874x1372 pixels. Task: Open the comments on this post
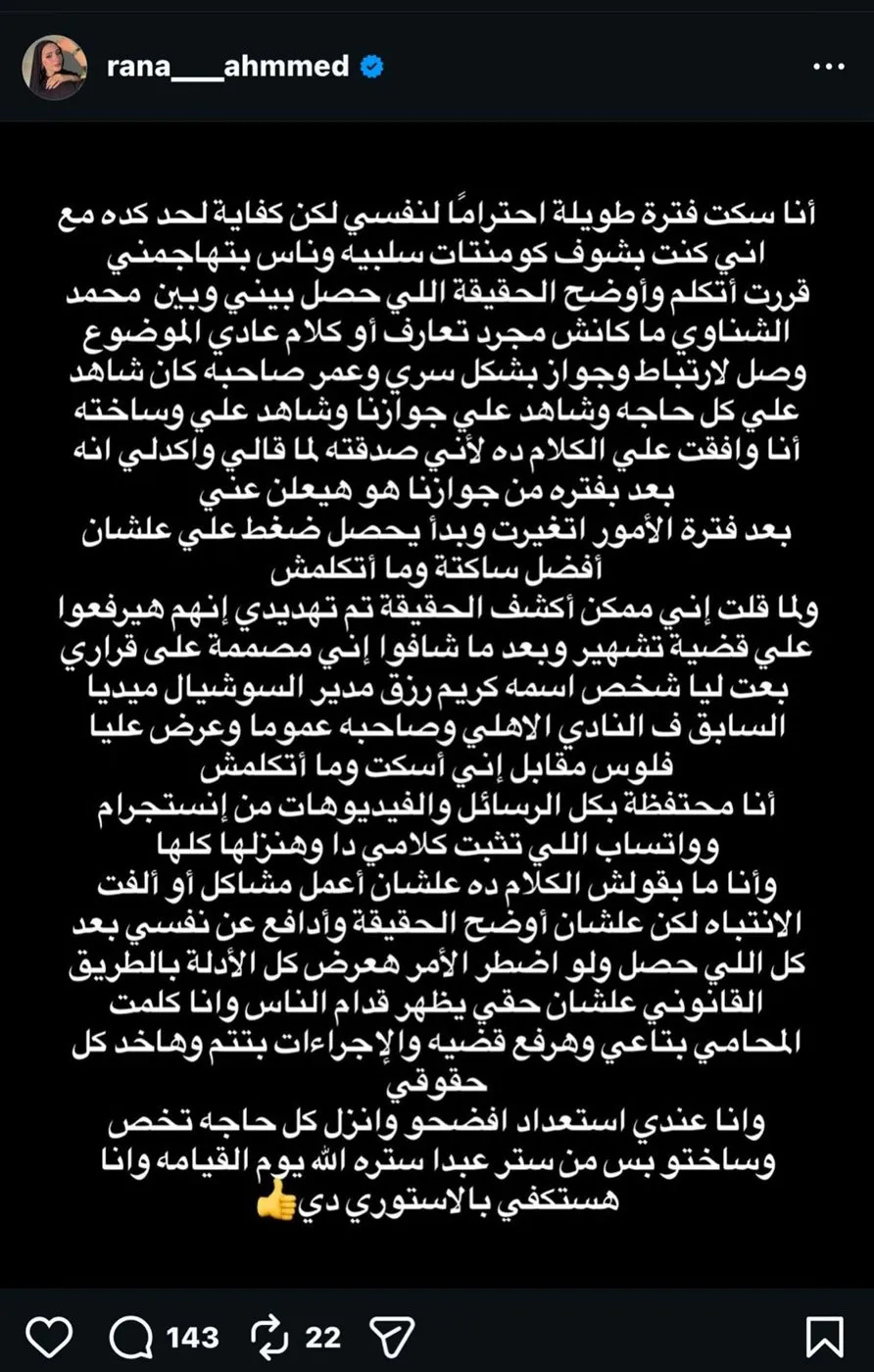pos(128,1336)
